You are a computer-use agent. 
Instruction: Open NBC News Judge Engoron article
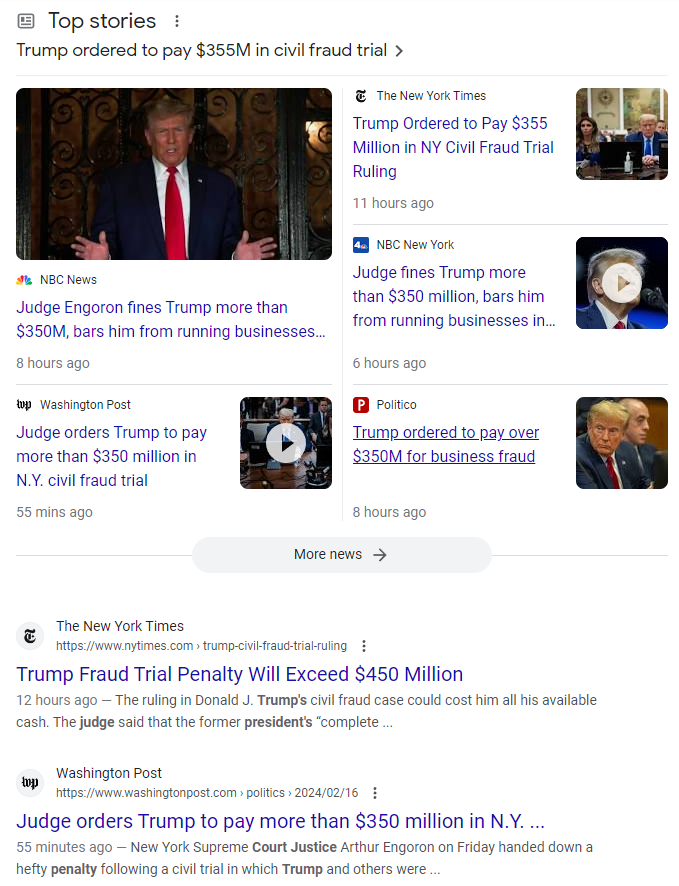[x=170, y=319]
